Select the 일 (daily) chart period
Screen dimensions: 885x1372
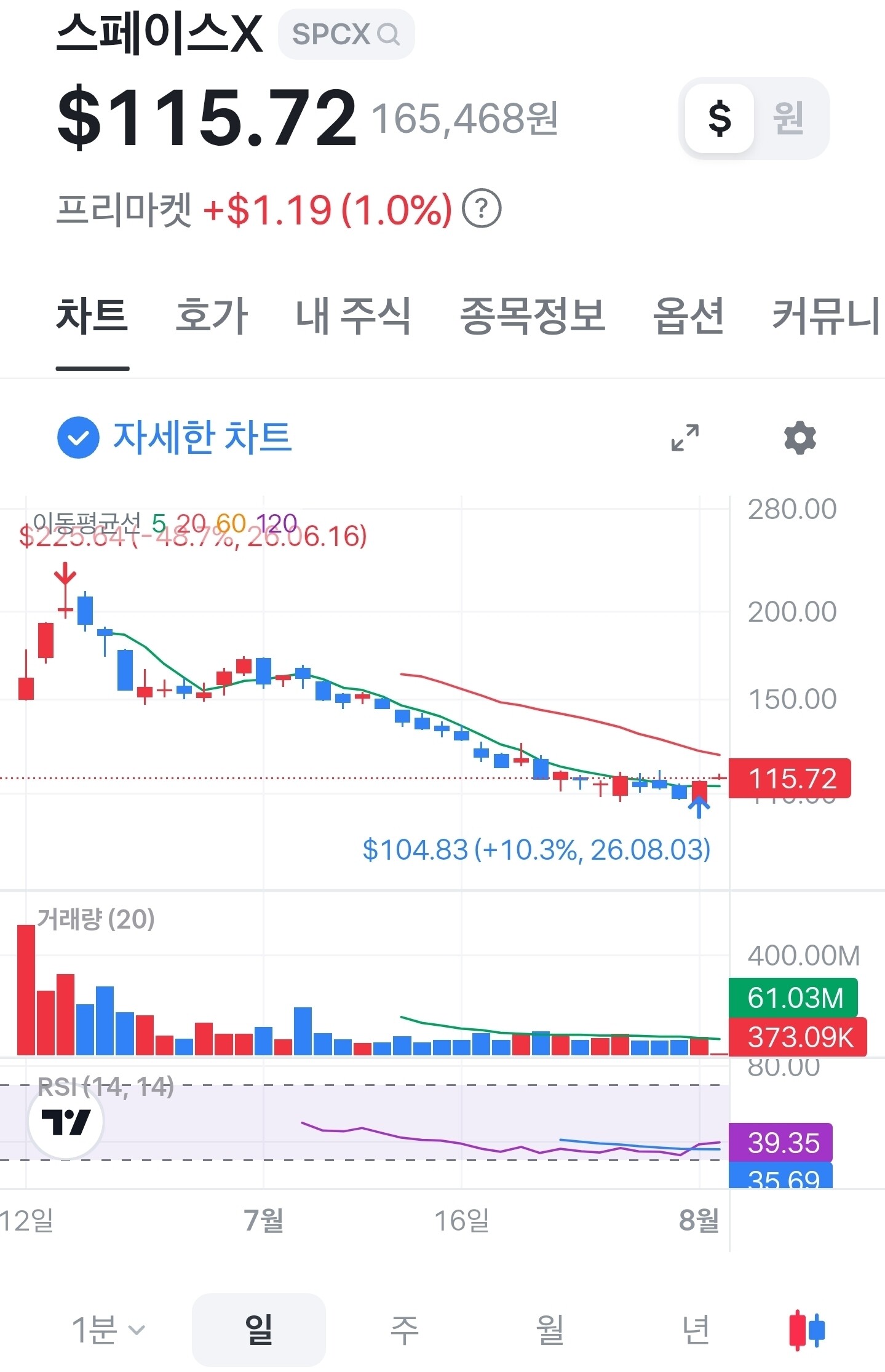point(259,1330)
